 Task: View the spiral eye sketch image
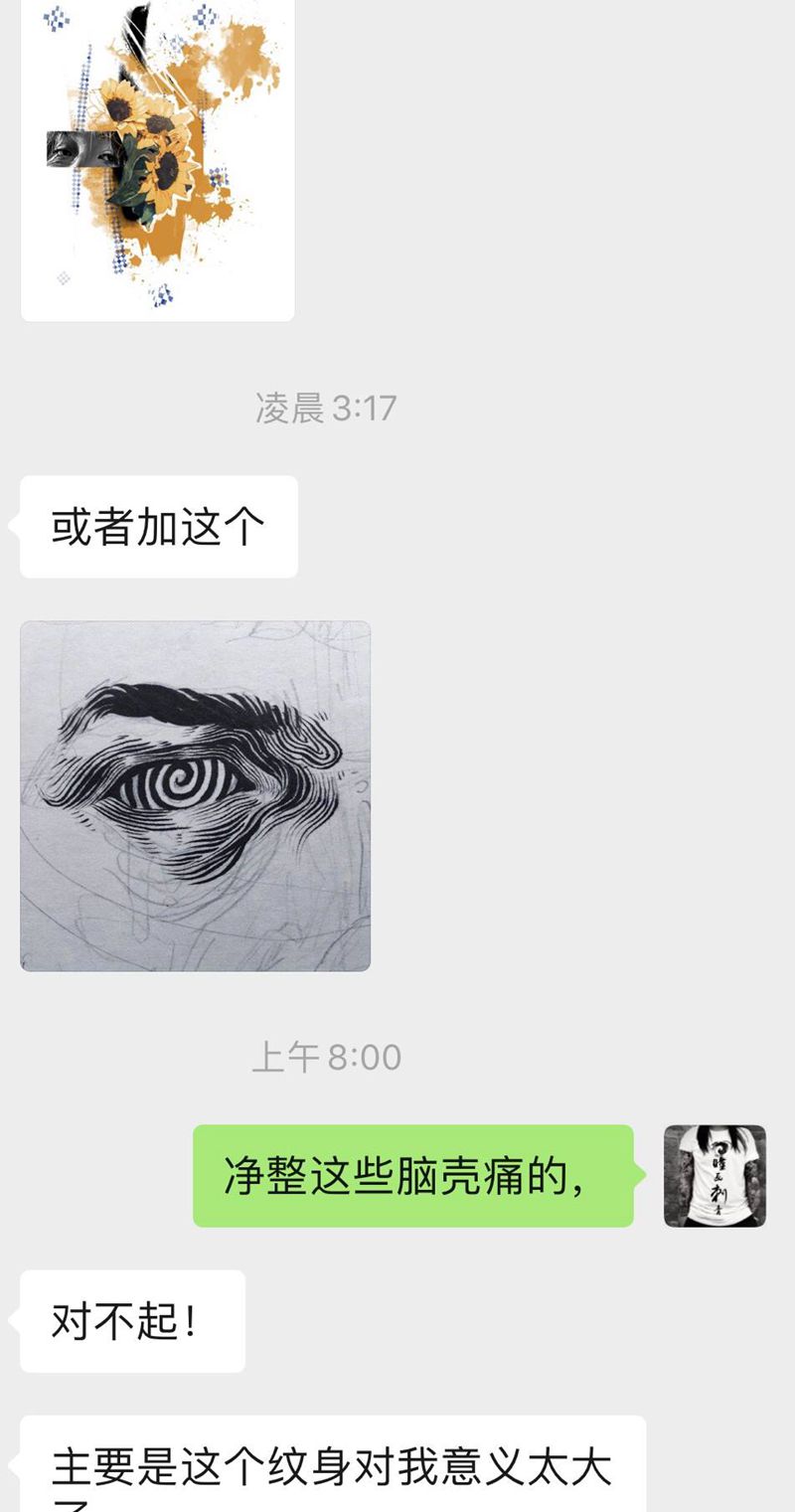(195, 795)
